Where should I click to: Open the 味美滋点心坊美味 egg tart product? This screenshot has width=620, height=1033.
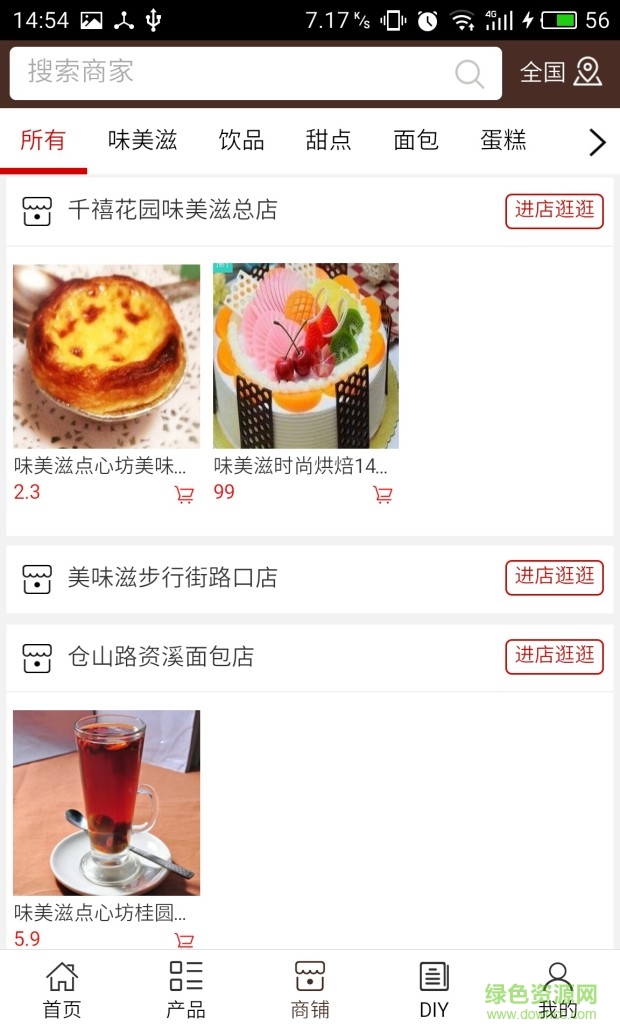coord(106,356)
